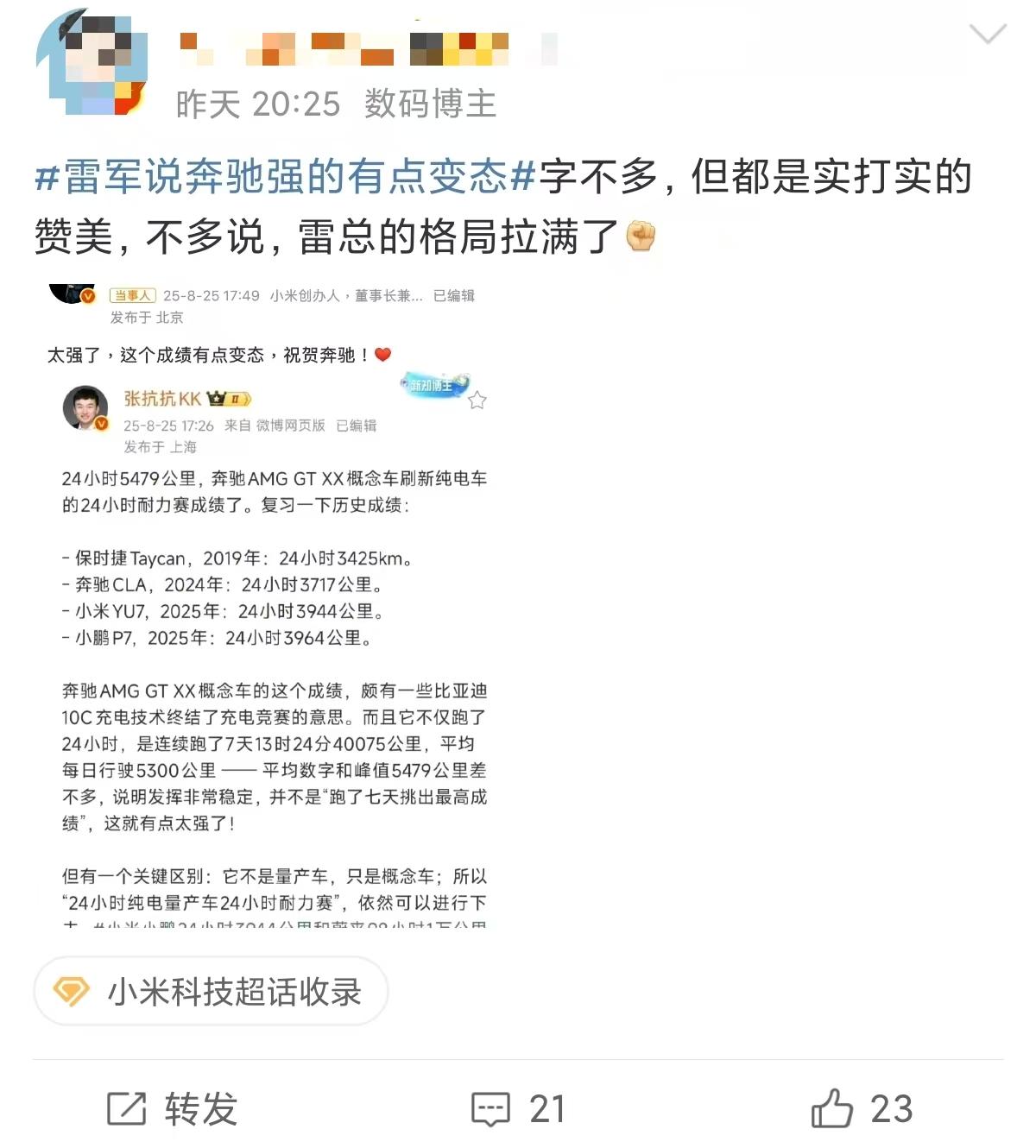Image resolution: width=1036 pixels, height=1148 pixels.
Task: View the attached screenshot image
Action: [x=269, y=604]
